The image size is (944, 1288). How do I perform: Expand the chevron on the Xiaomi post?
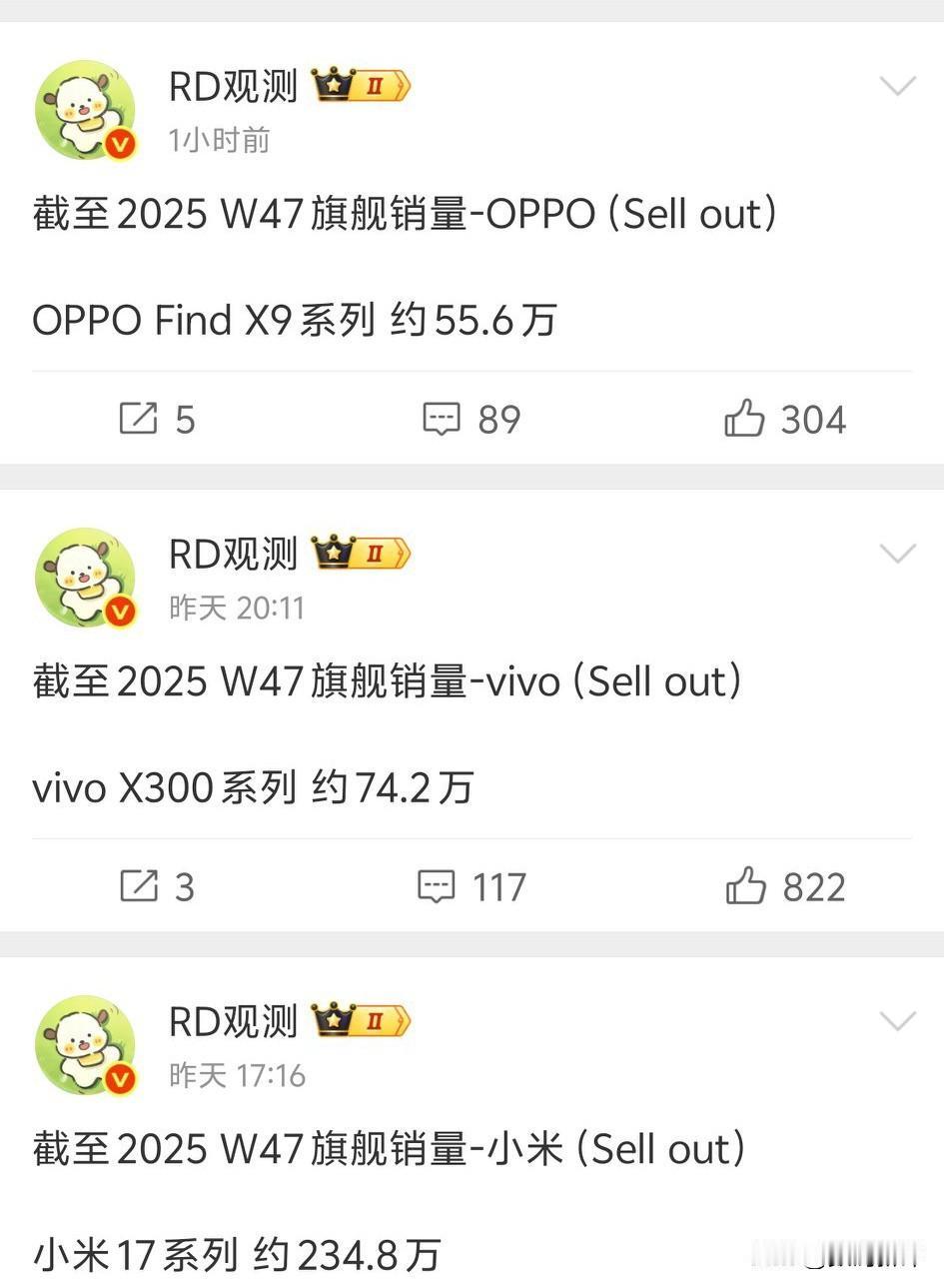[898, 1021]
